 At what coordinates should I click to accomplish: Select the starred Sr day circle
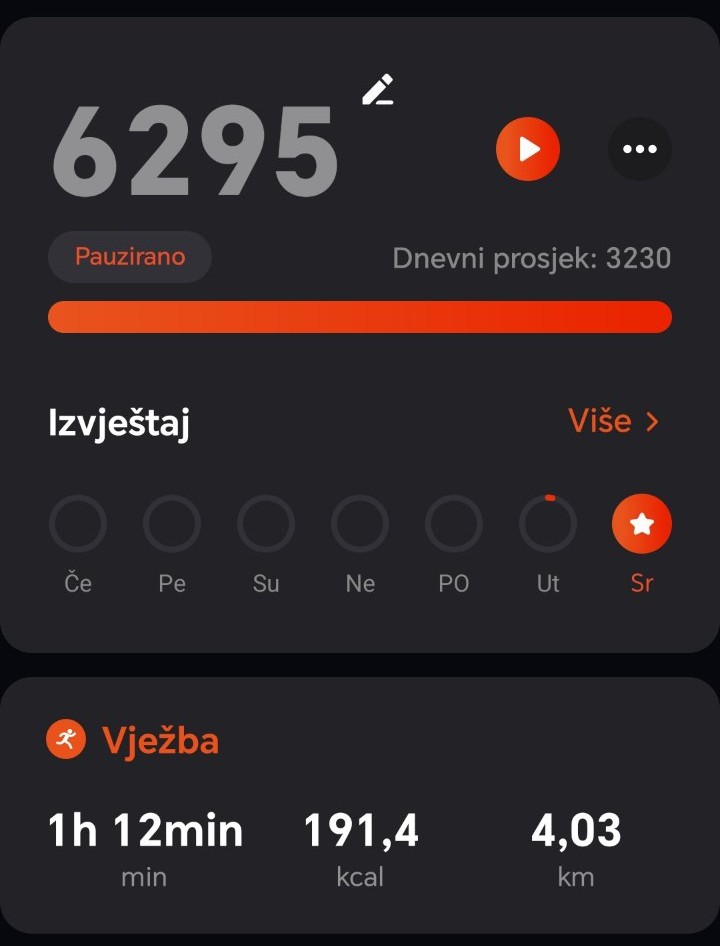642,524
